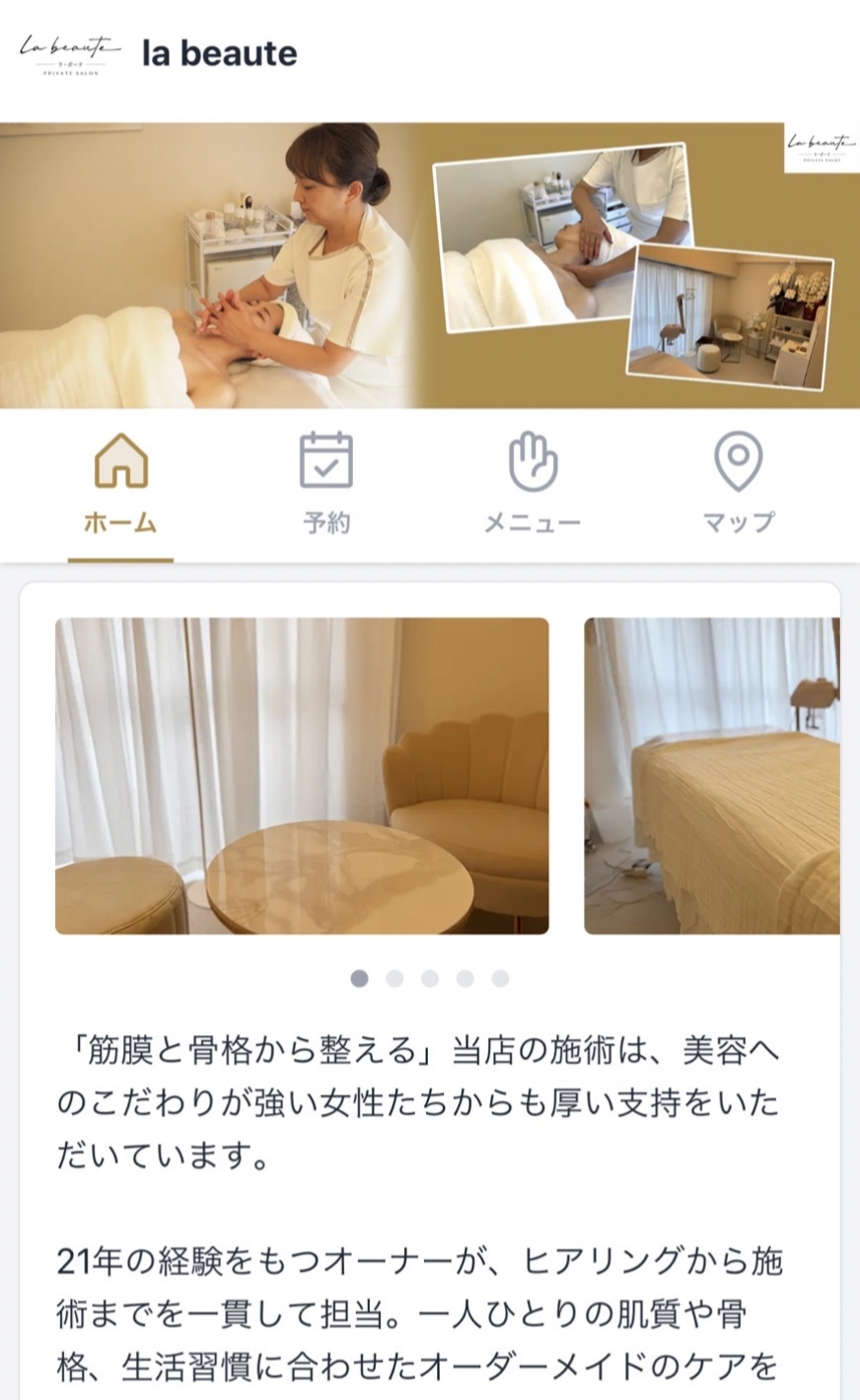
Task: Open the 予約 booking tab
Action: click(326, 485)
